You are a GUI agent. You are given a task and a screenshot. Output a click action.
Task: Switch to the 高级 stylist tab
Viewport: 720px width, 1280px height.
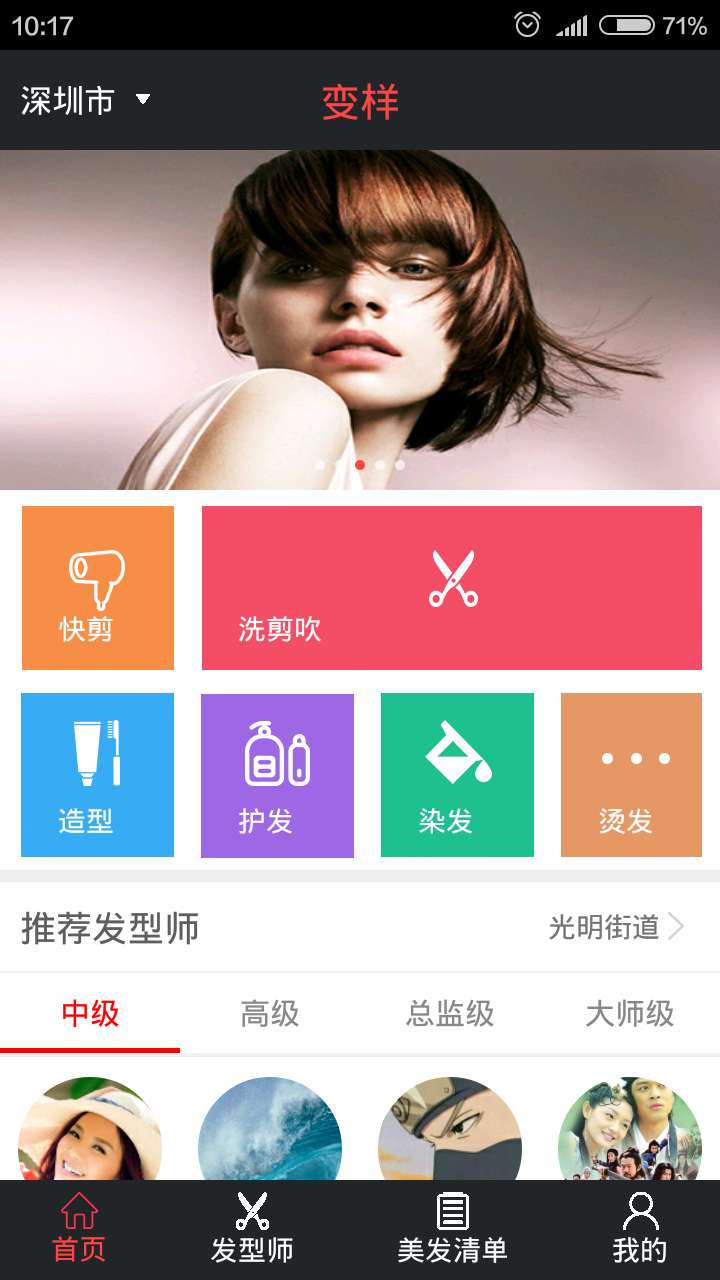pyautogui.click(x=270, y=1014)
